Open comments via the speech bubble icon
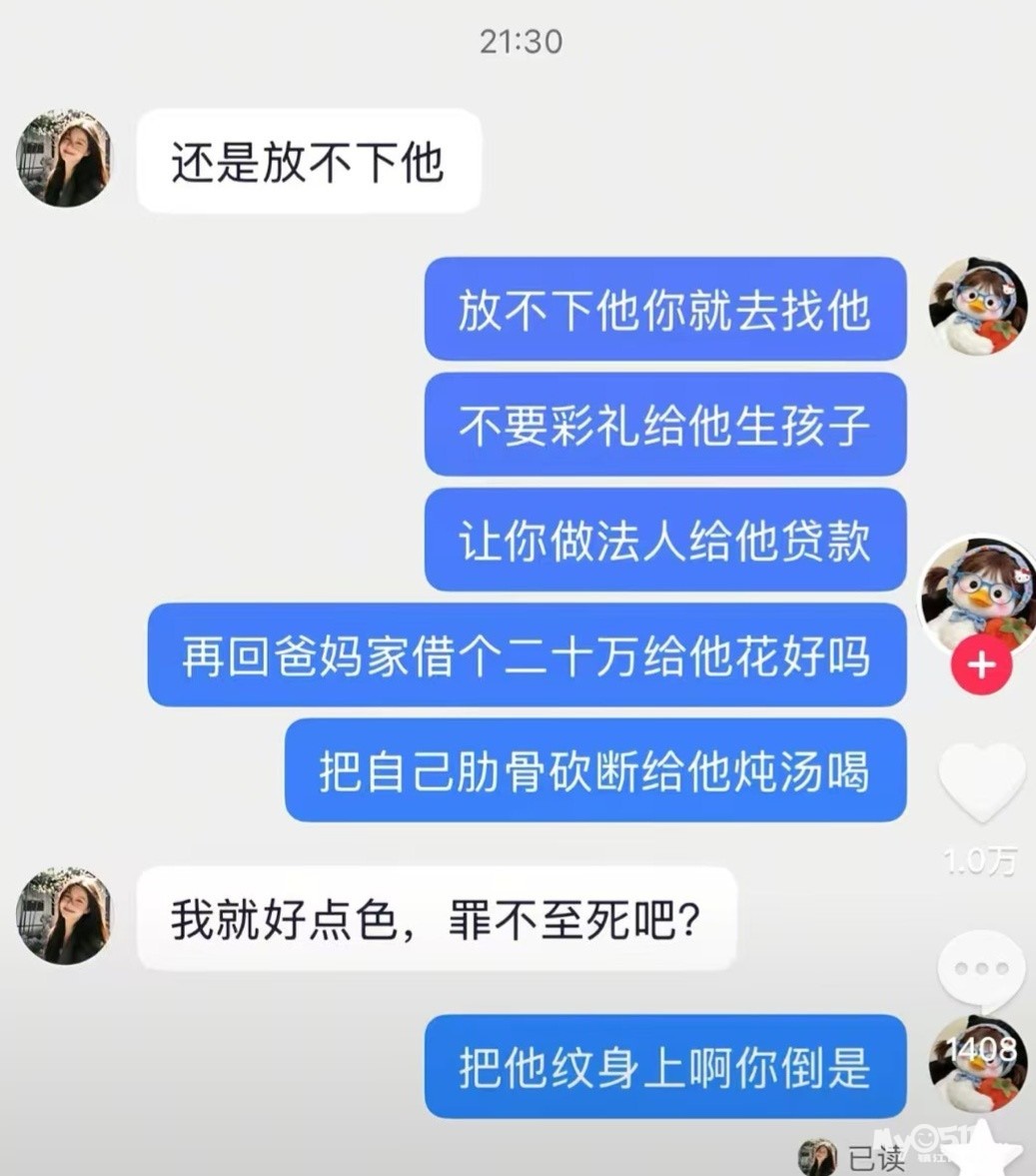1036x1176 pixels. pos(981,970)
